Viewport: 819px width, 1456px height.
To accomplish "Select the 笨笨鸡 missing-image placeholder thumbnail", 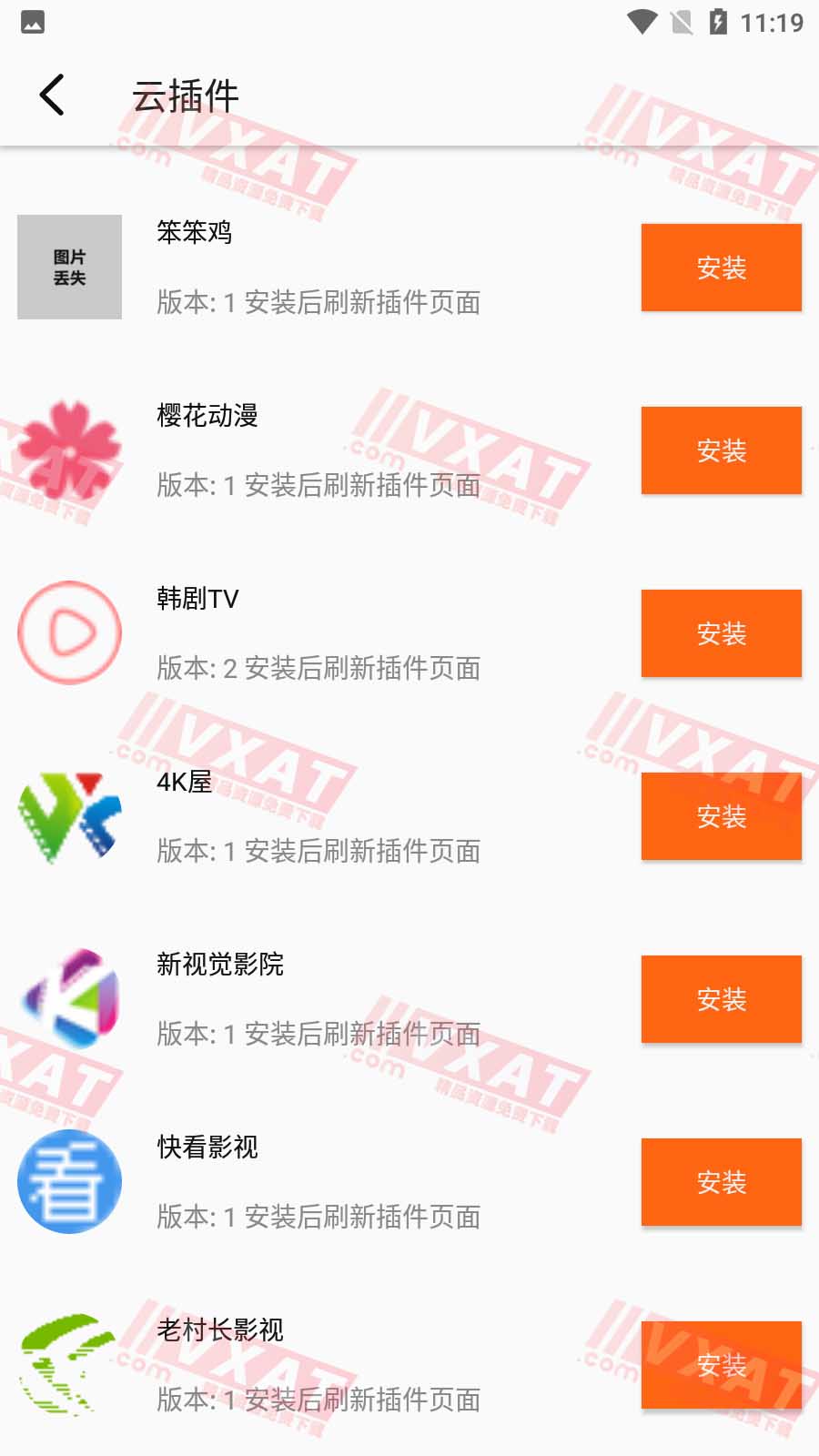I will tap(68, 267).
